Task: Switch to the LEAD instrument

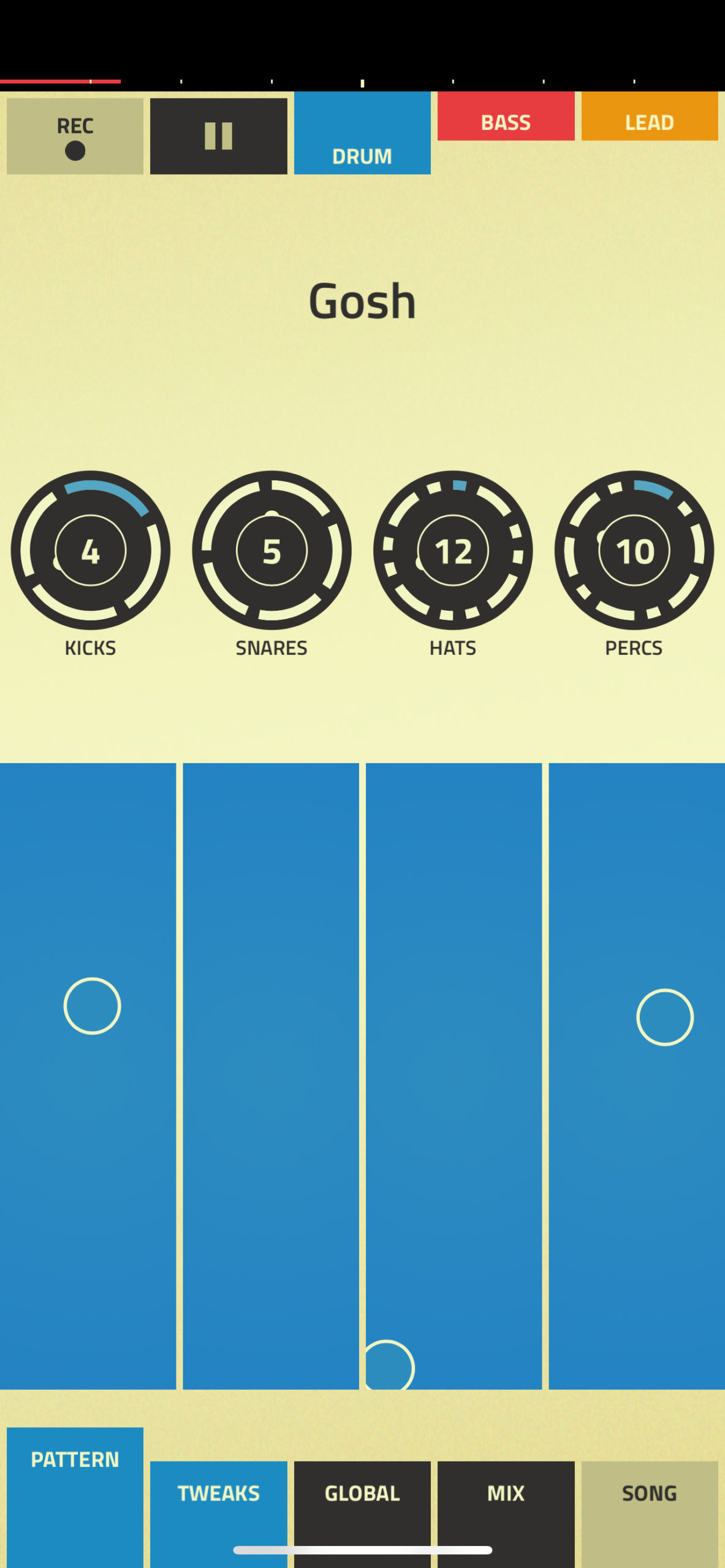Action: 650,116
